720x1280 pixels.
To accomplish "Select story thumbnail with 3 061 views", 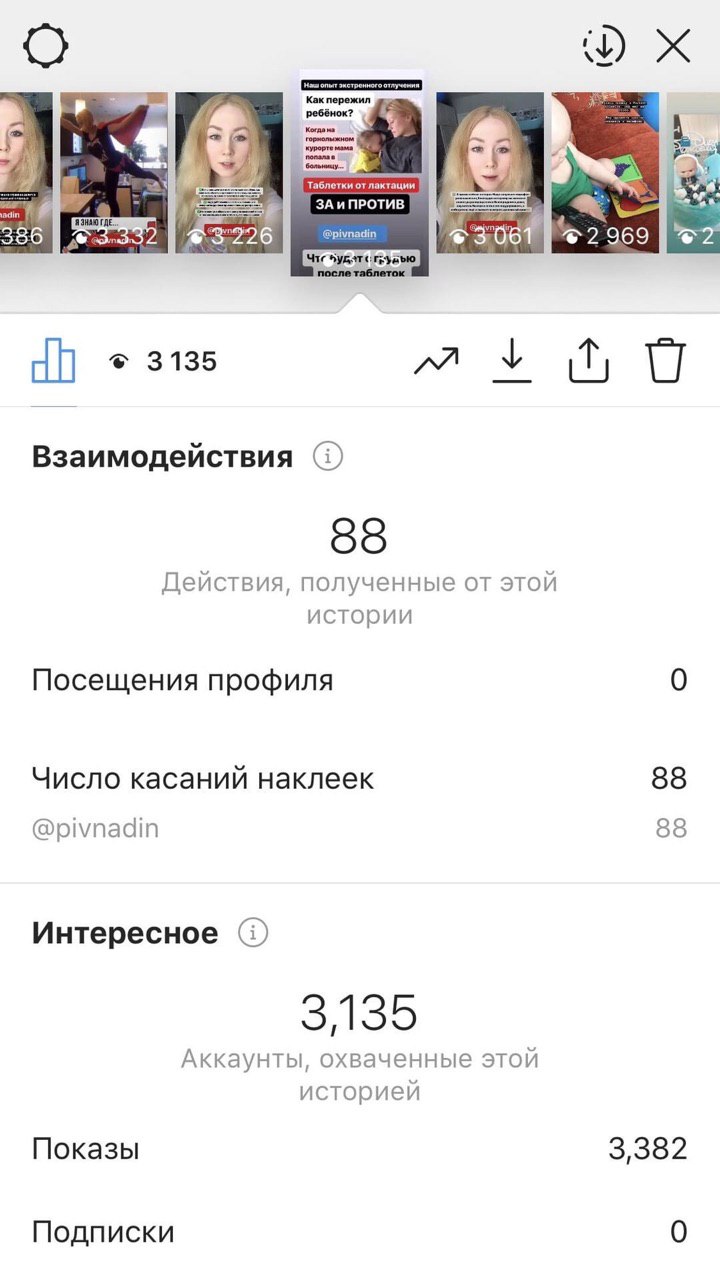I will [x=490, y=172].
